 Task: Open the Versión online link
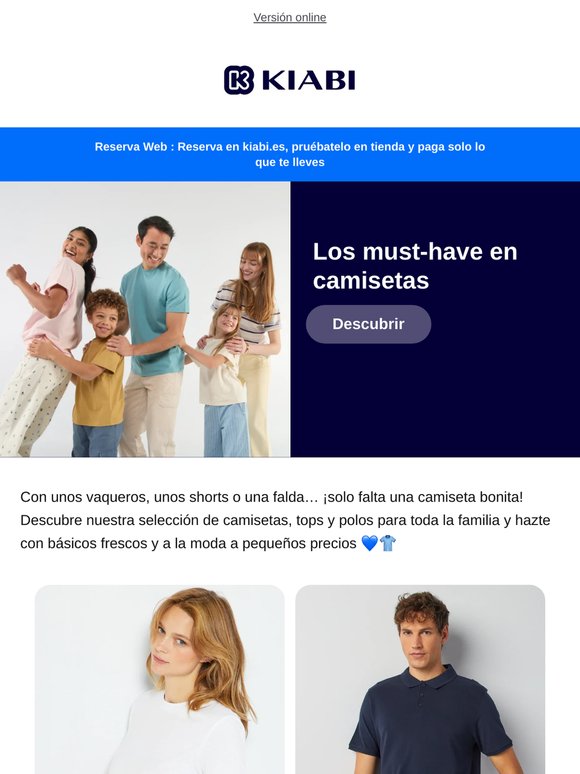pyautogui.click(x=290, y=17)
